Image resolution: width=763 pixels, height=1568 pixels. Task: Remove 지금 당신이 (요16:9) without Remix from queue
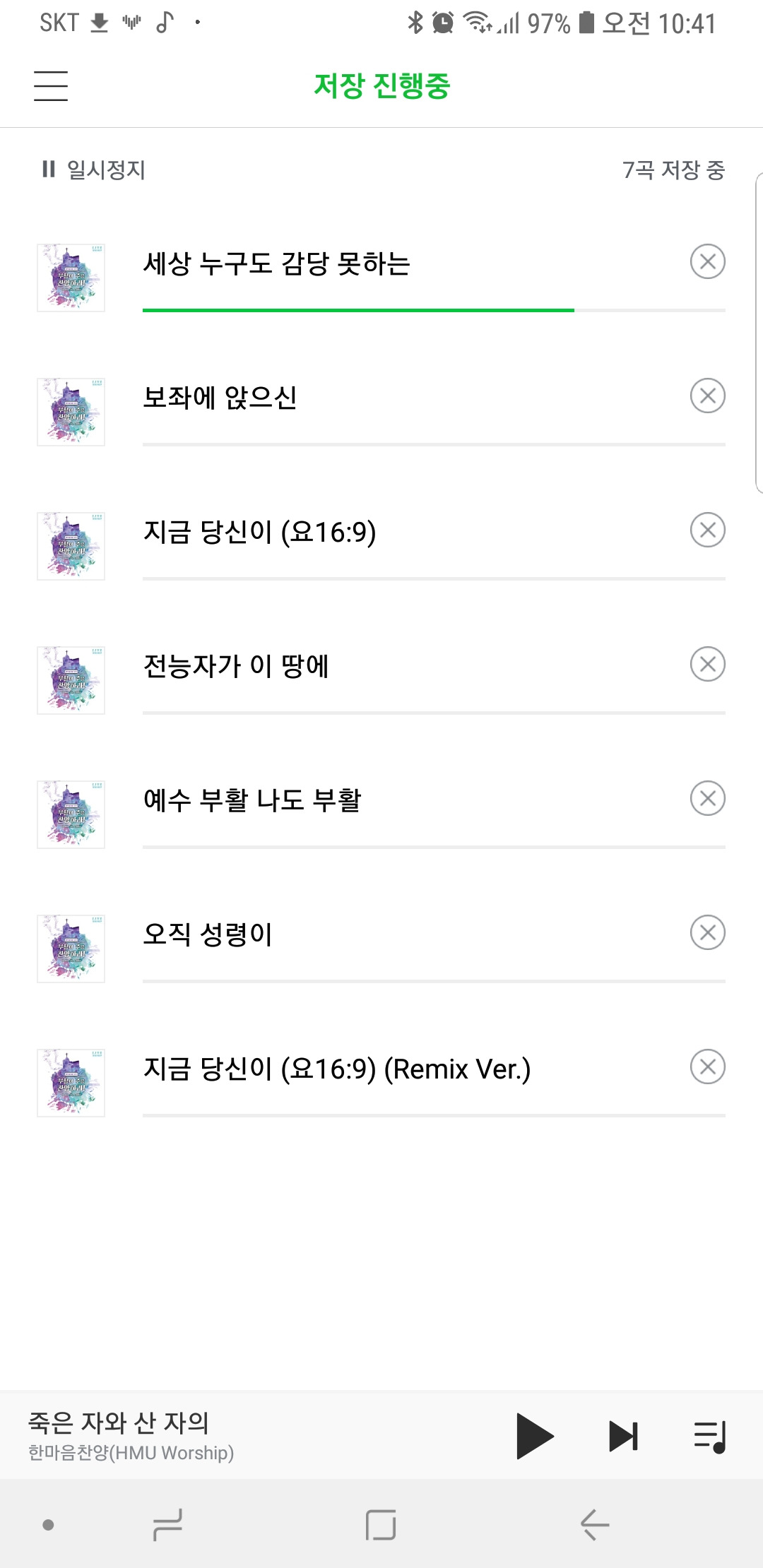pyautogui.click(x=707, y=530)
